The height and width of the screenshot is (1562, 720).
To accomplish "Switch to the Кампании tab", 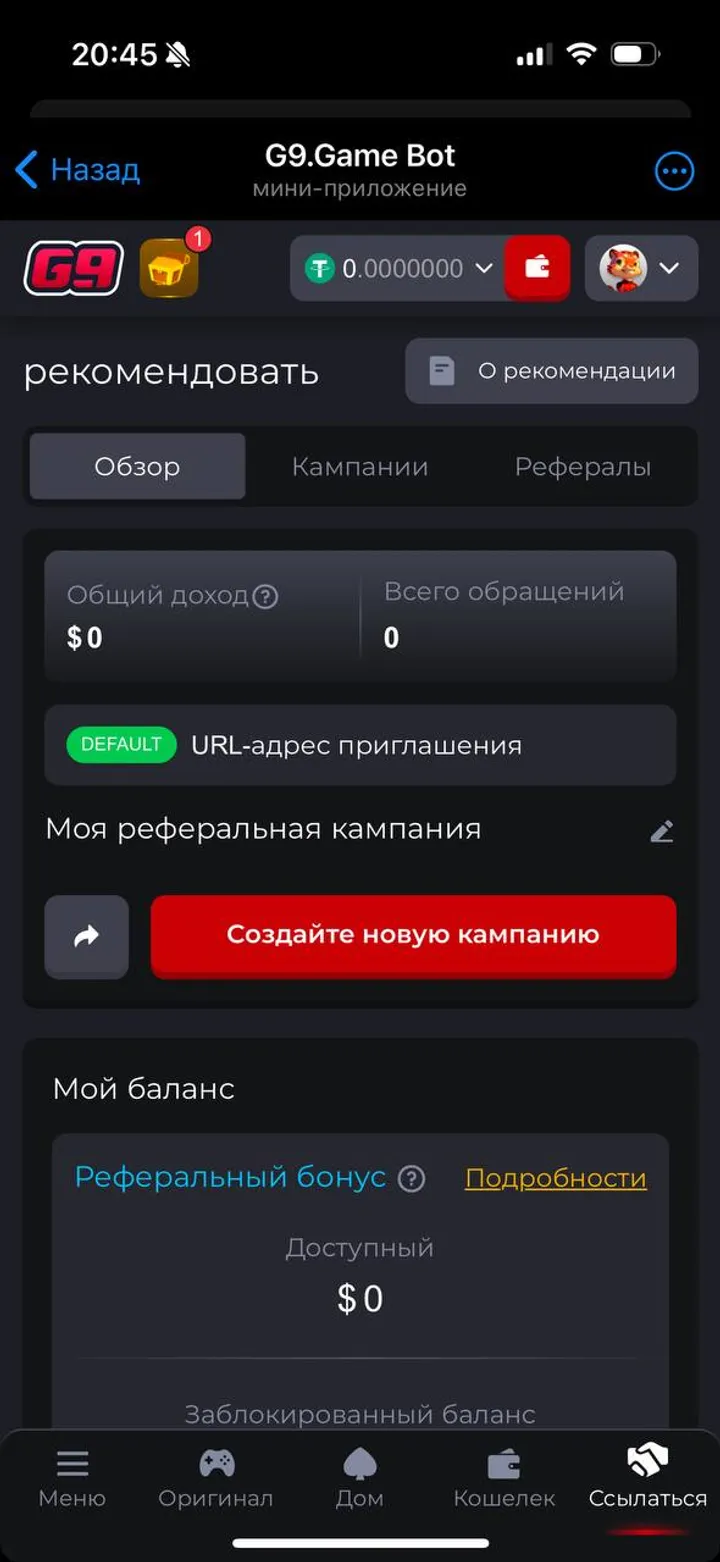I will pyautogui.click(x=359, y=466).
